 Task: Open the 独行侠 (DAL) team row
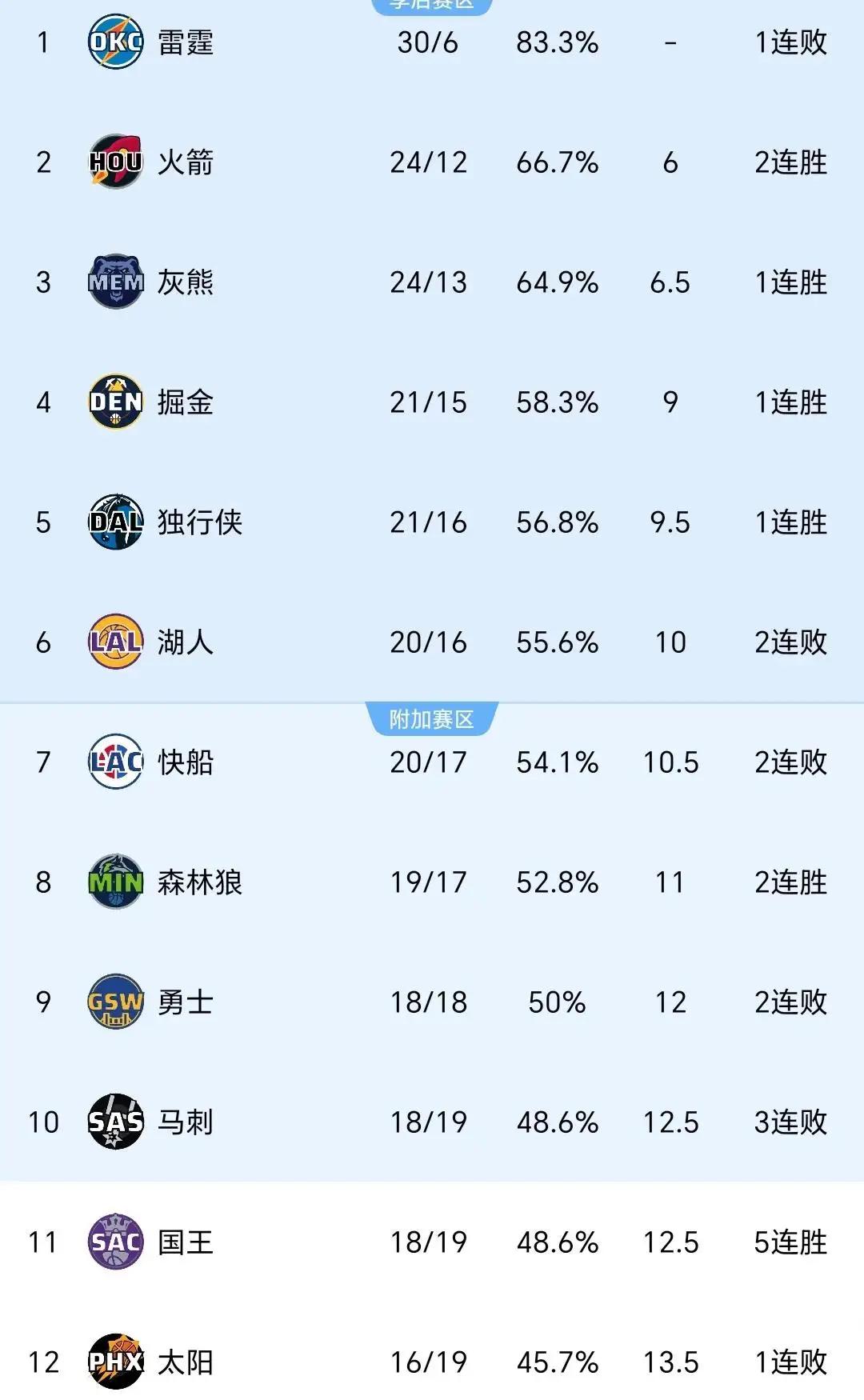[x=432, y=522]
